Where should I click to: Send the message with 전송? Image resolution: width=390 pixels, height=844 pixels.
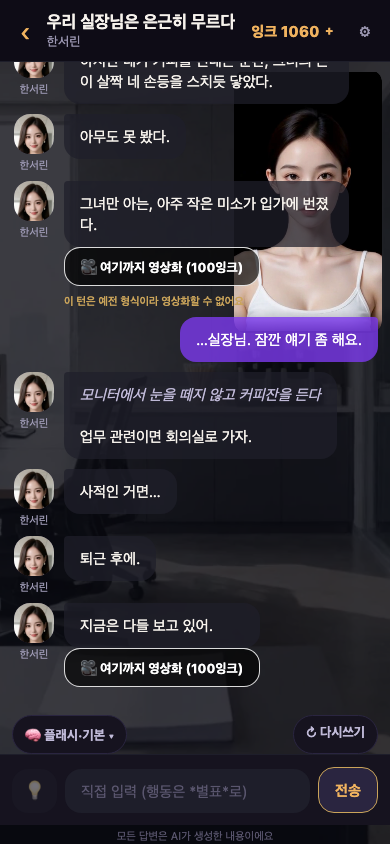[x=348, y=790]
